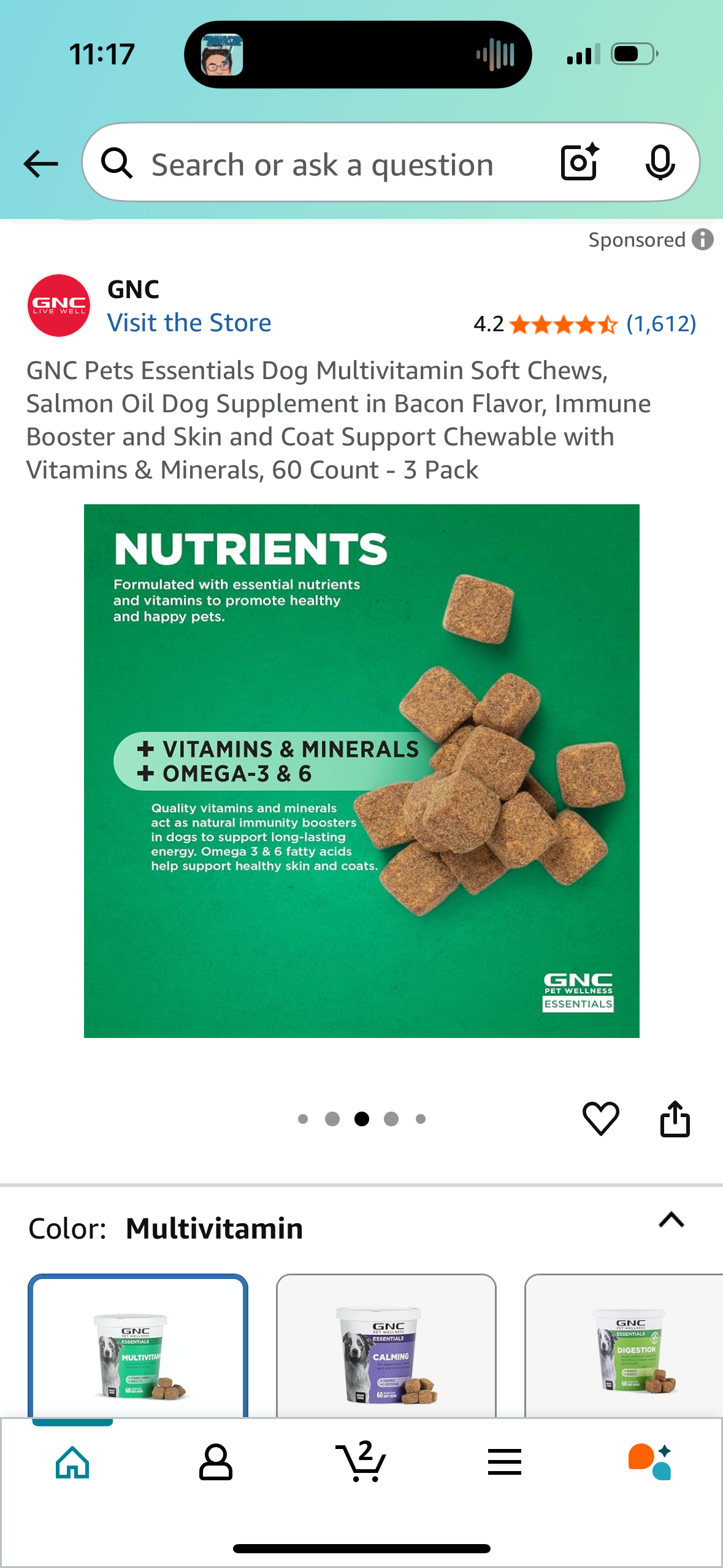
Task: Open the 1,612 customer ratings
Action: click(660, 323)
